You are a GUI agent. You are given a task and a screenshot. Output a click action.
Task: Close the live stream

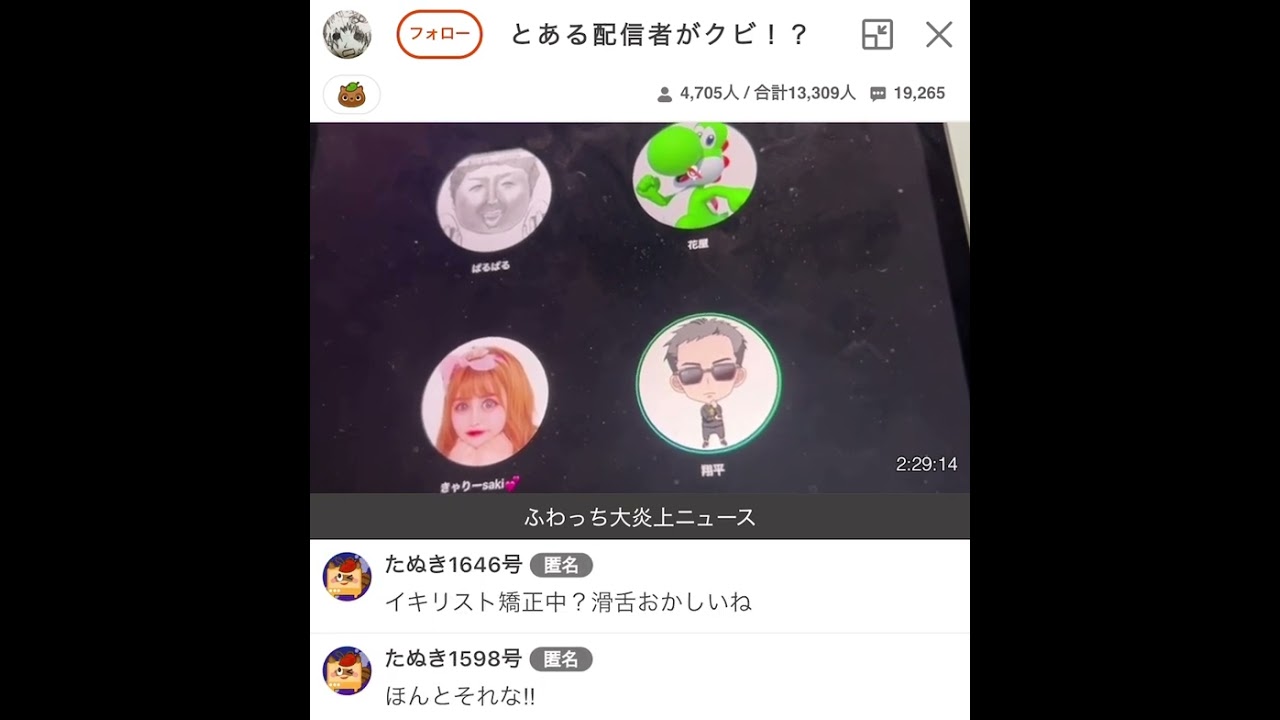938,35
